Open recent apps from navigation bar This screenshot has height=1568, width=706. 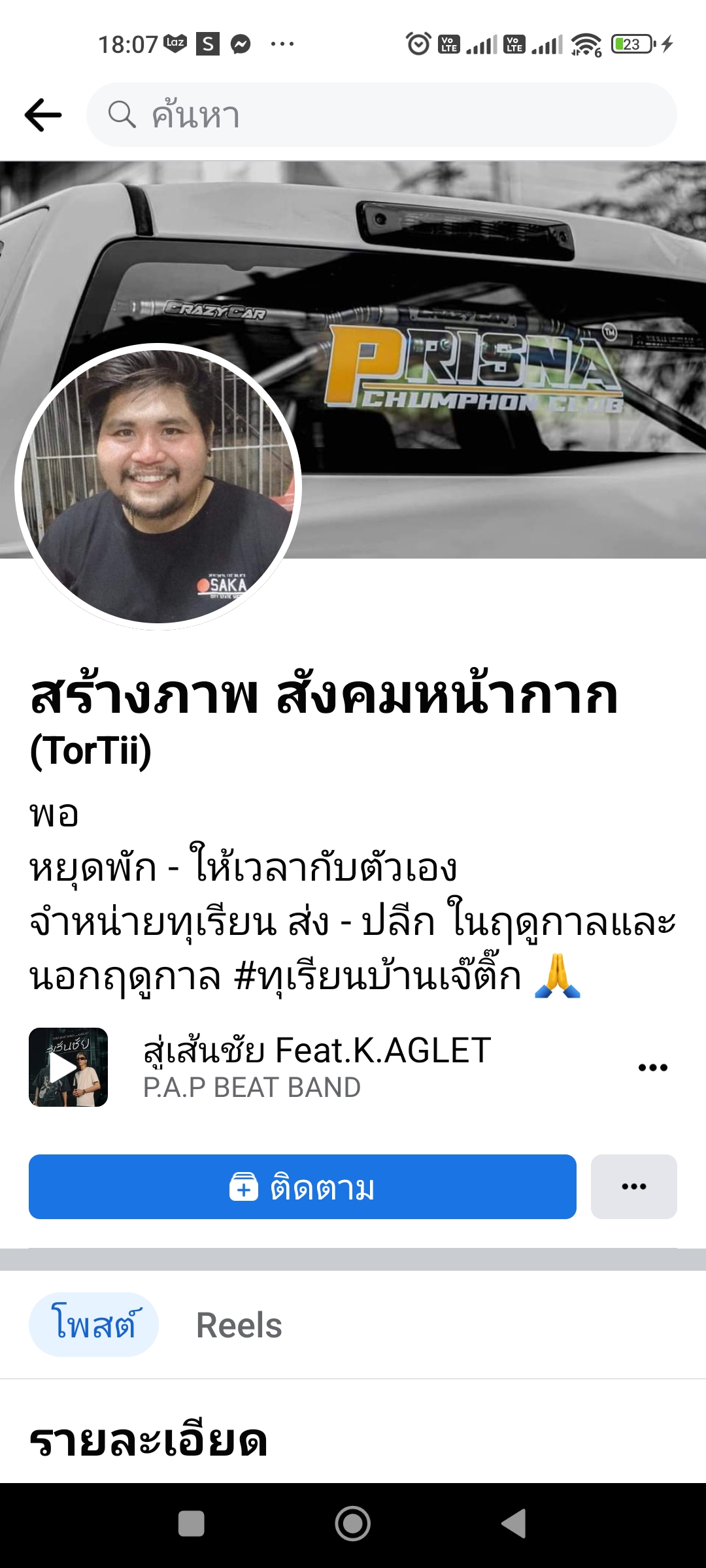coord(191,1524)
